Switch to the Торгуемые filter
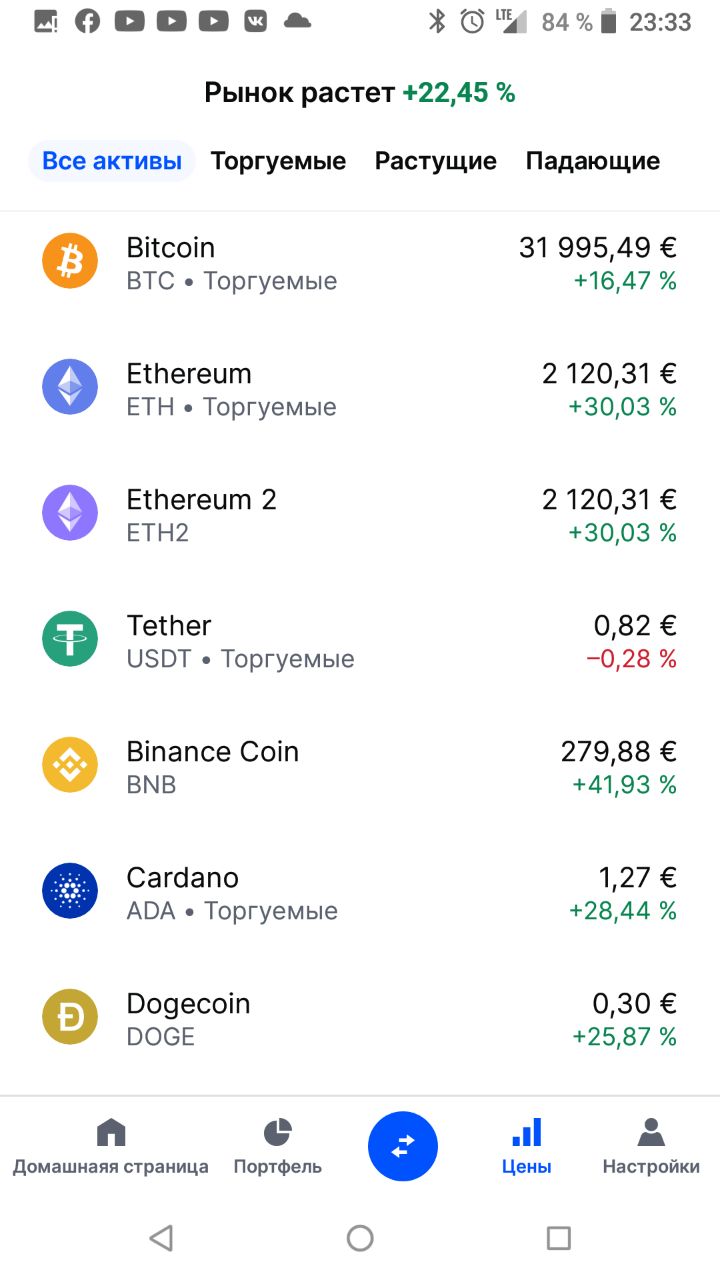The image size is (720, 1280). coord(278,161)
